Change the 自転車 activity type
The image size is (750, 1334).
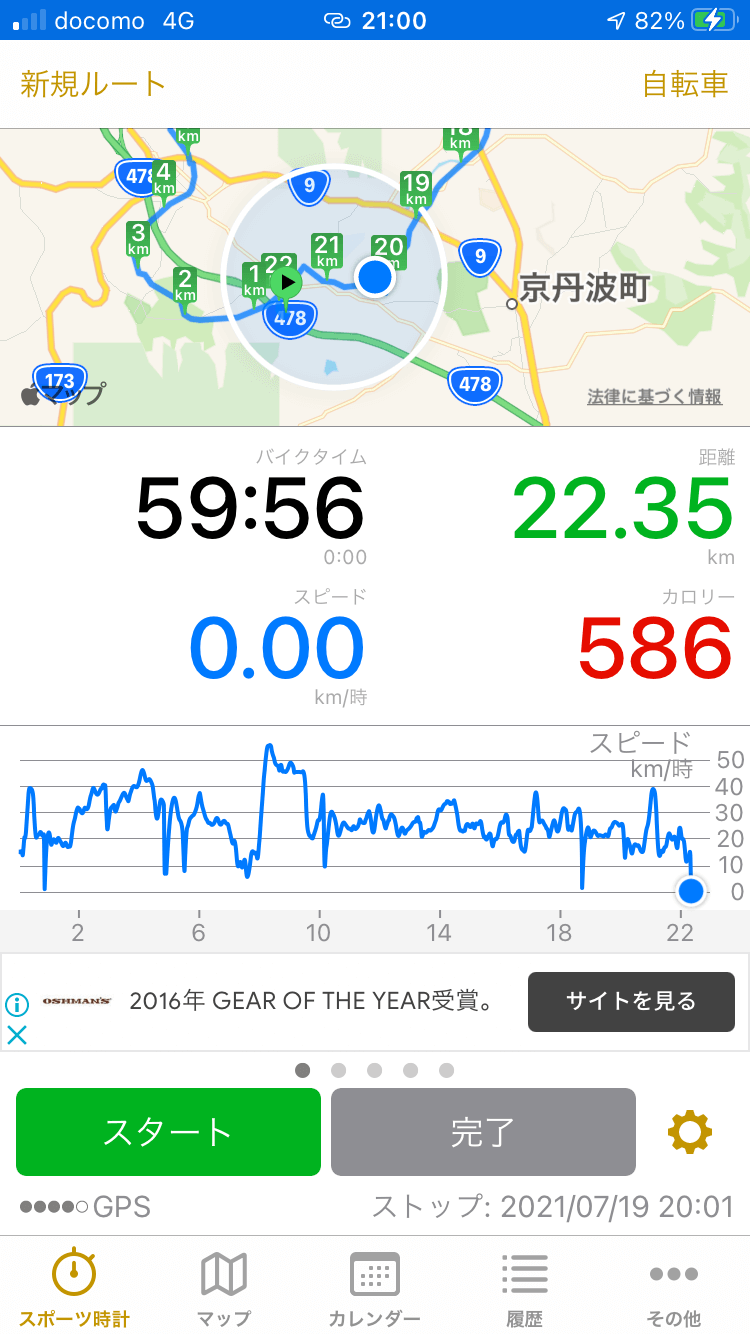(x=685, y=85)
